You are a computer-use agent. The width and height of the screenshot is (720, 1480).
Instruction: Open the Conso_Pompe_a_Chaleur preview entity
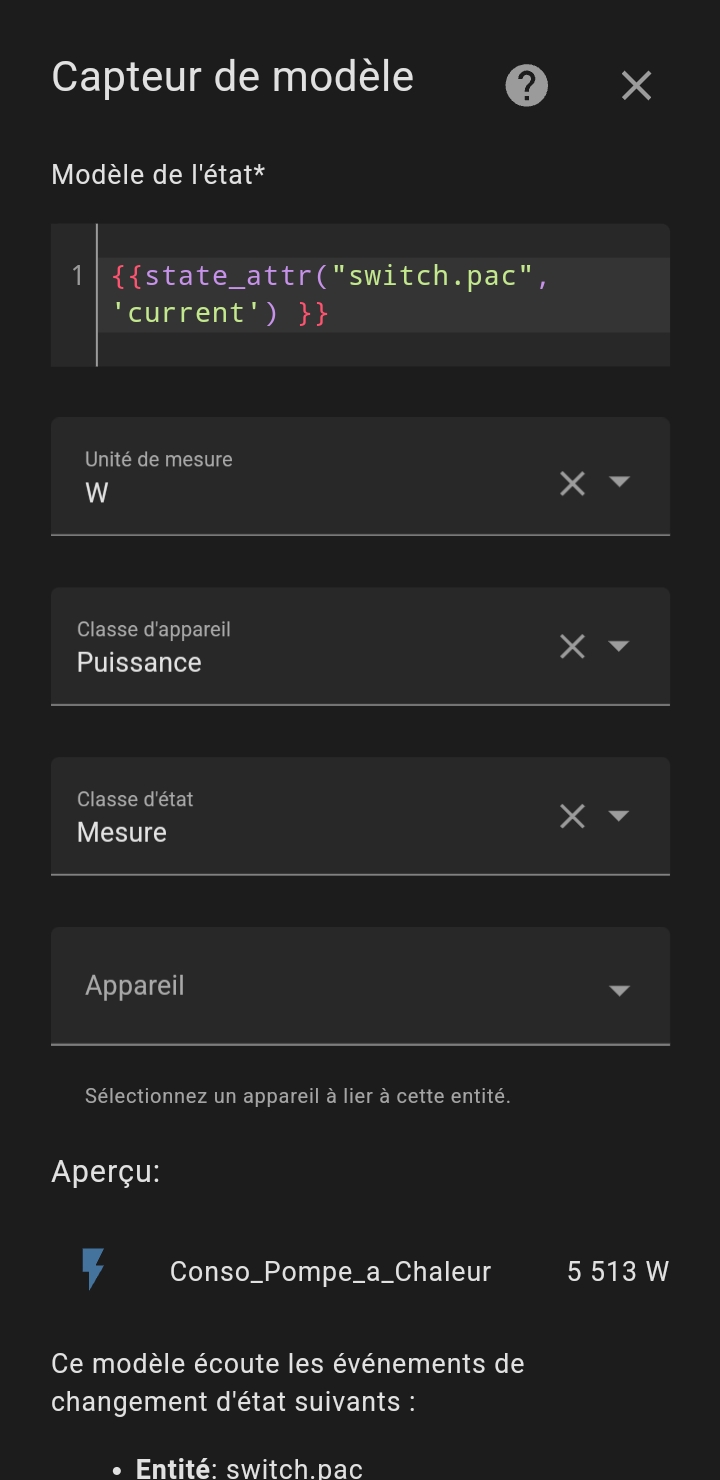[x=360, y=1271]
